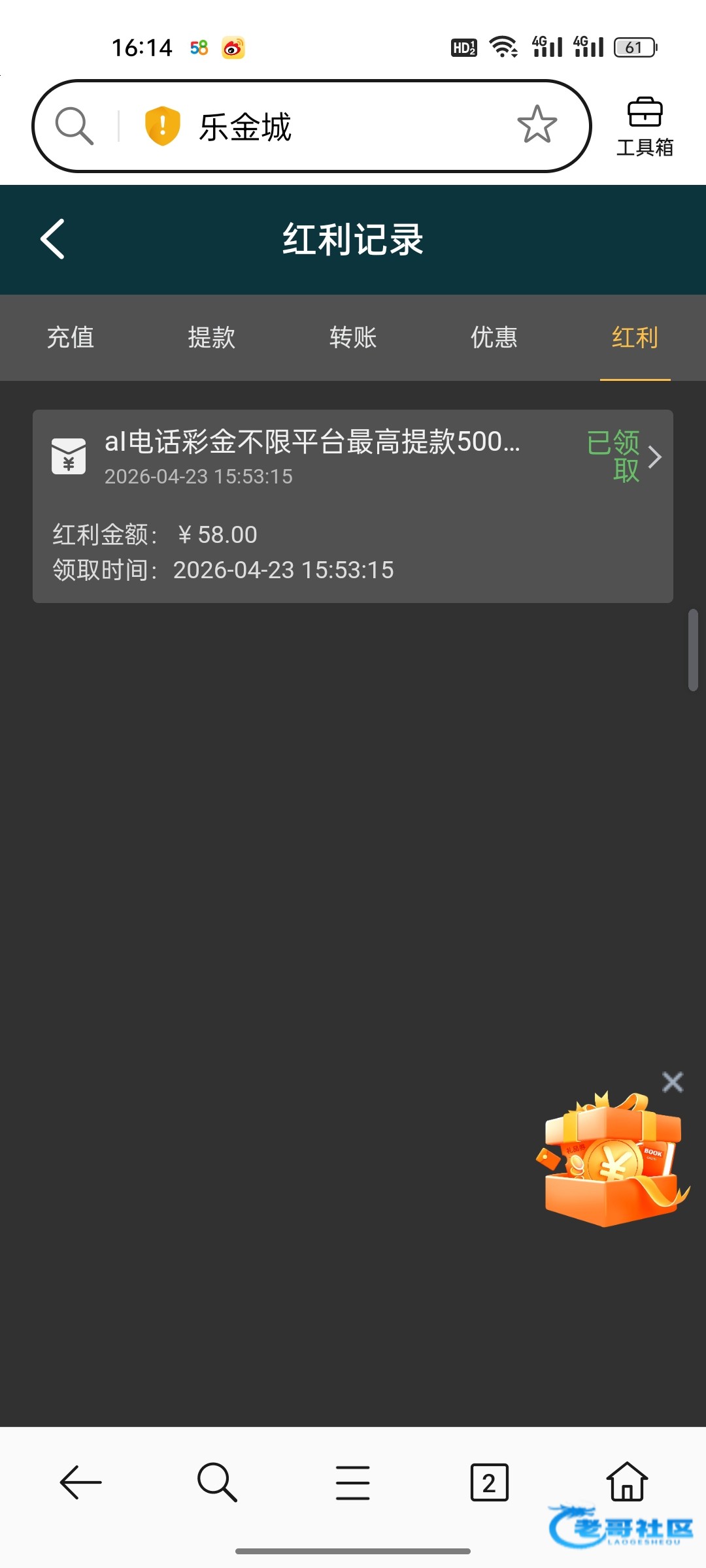Switch to the 转账 tab
This screenshot has width=706, height=1568.
tap(353, 338)
